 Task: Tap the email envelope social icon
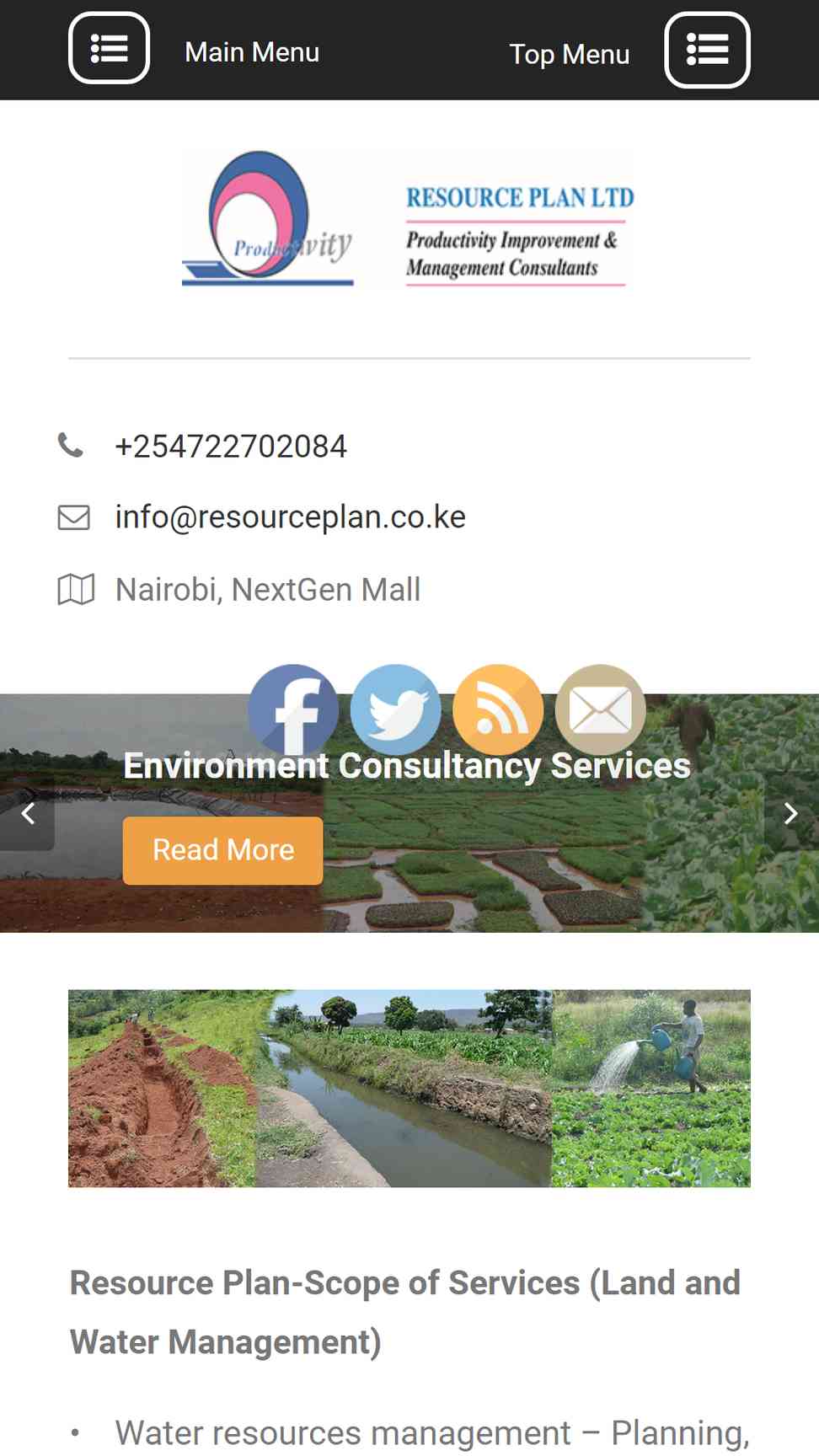[x=601, y=709]
